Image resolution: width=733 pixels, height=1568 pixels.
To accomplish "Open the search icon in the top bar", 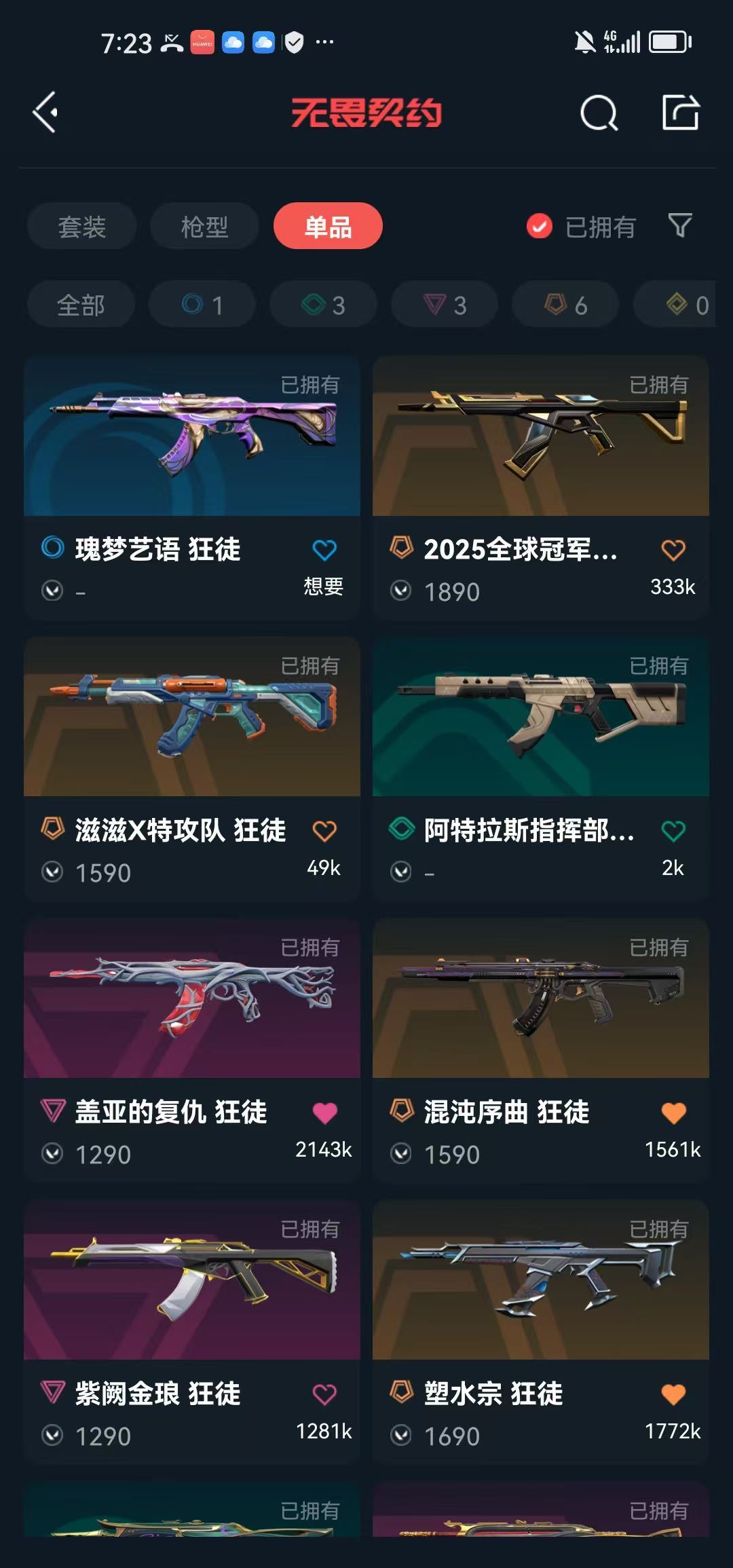I will [599, 113].
